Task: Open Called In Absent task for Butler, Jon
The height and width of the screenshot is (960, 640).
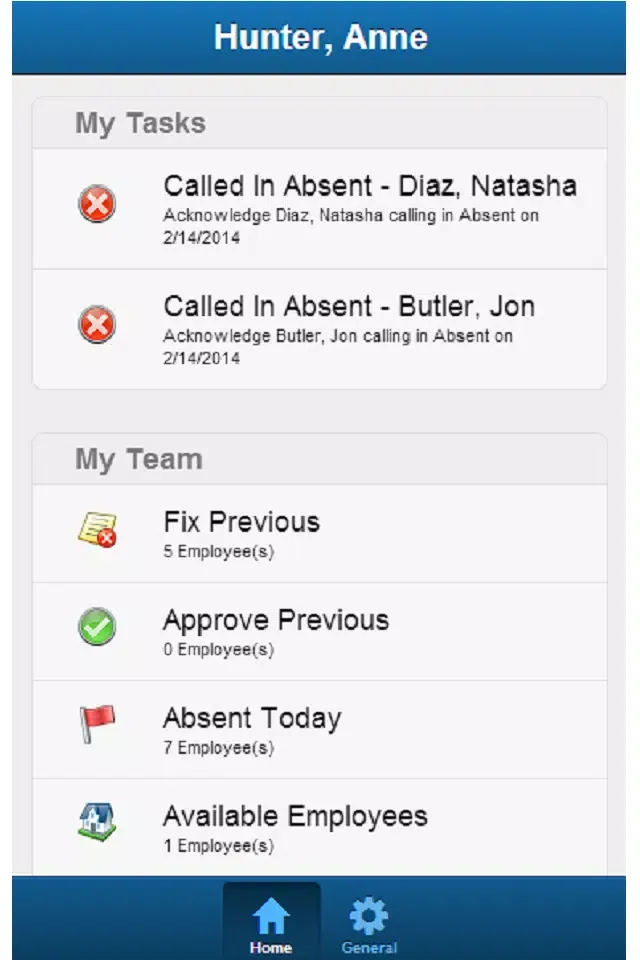Action: (320, 329)
